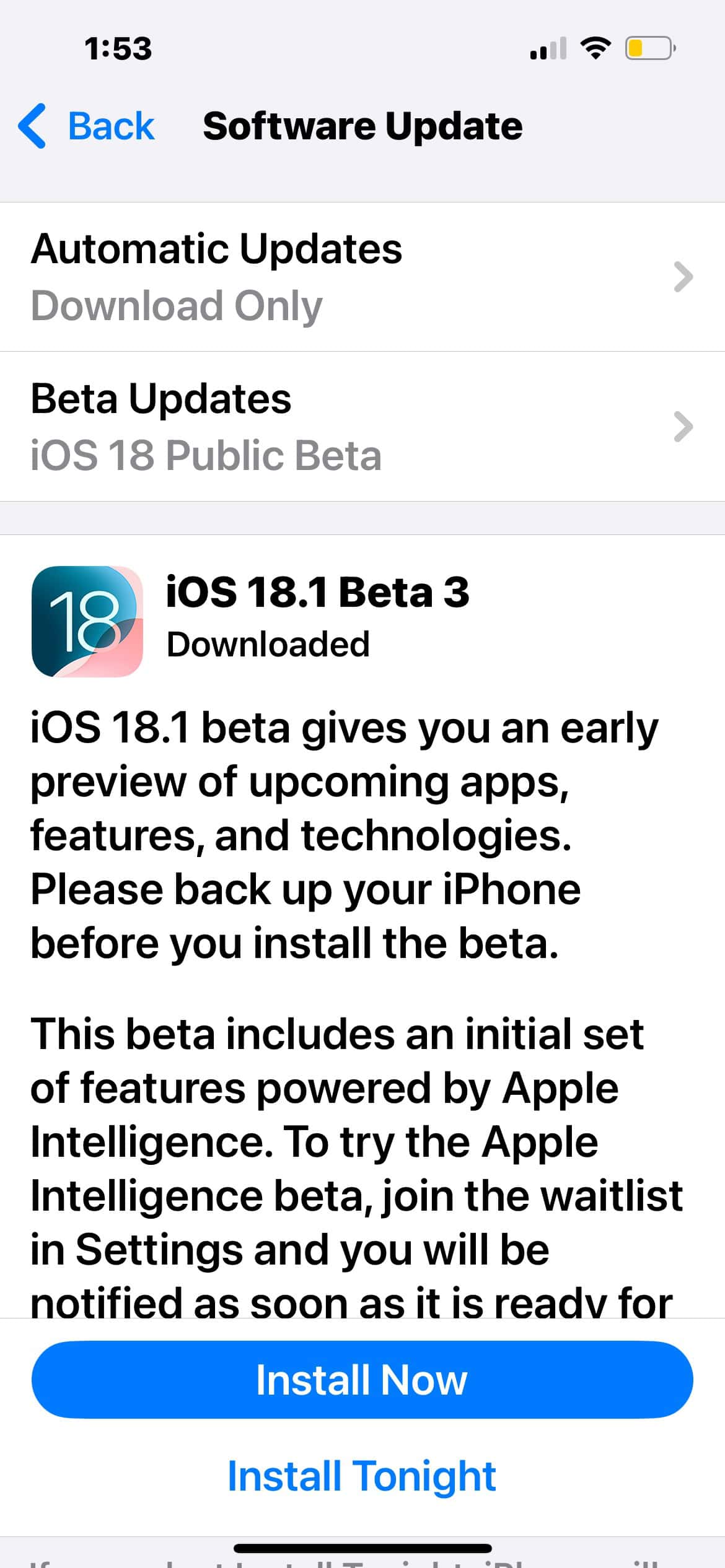The width and height of the screenshot is (725, 1568).
Task: Open Automatic Updates settings
Action: (x=362, y=277)
